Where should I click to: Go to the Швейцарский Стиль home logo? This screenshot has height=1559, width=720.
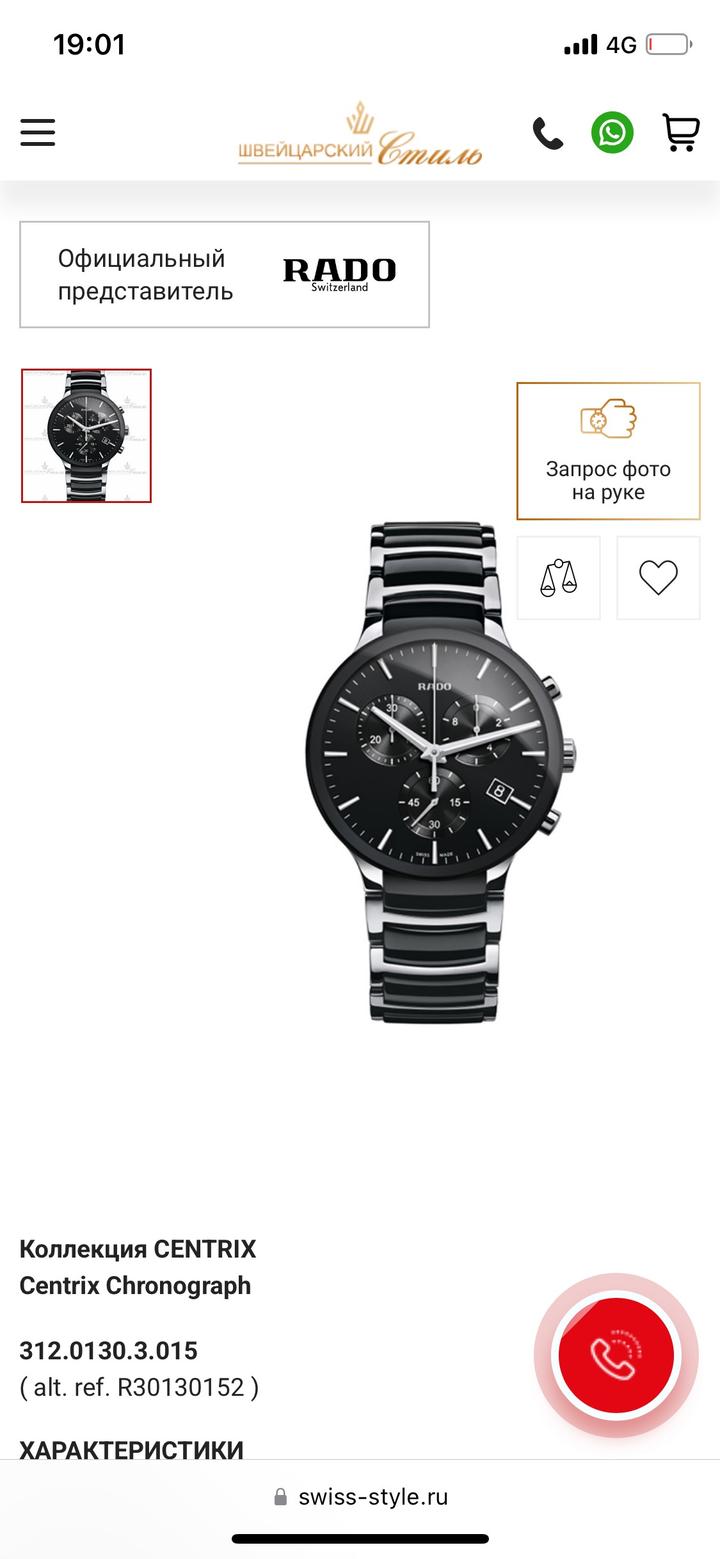pos(360,135)
